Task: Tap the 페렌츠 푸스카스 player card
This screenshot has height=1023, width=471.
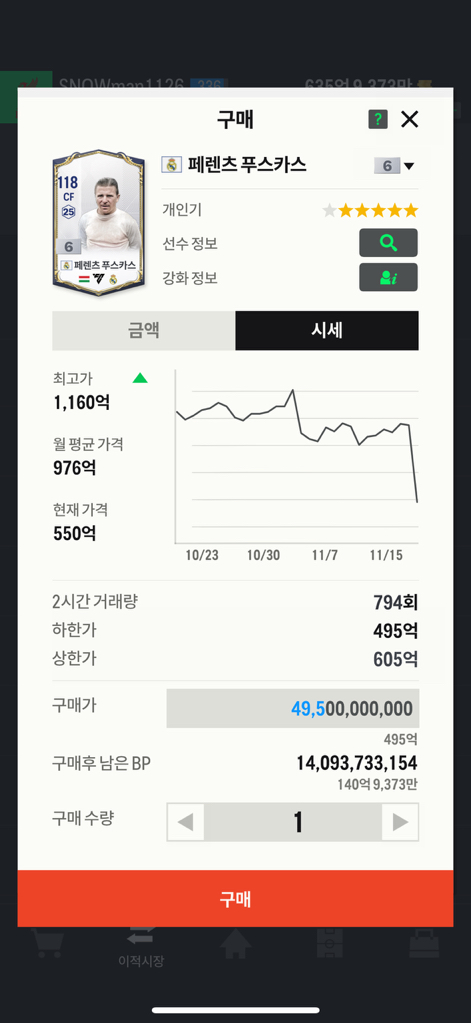Action: 99,222
